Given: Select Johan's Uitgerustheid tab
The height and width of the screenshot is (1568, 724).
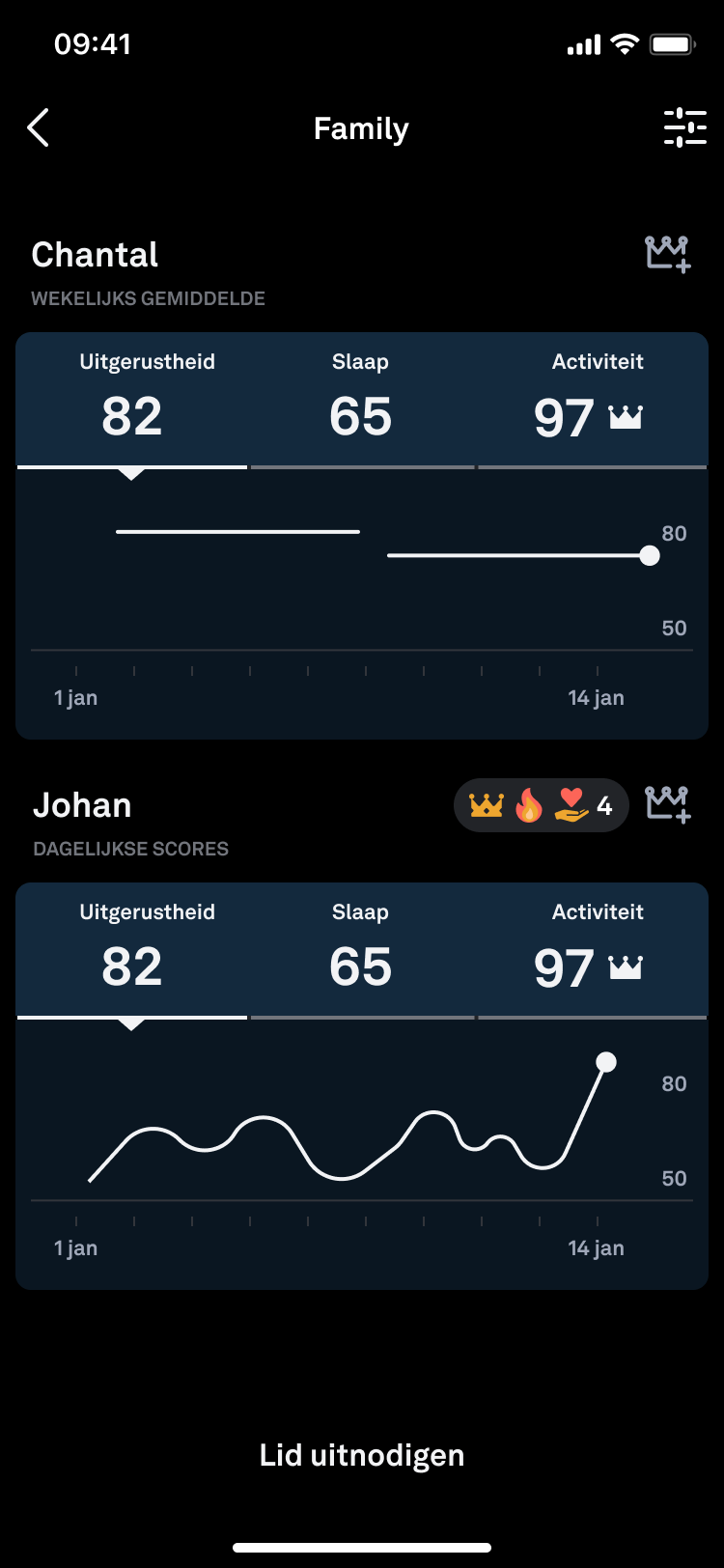Looking at the screenshot, I should tap(132, 951).
